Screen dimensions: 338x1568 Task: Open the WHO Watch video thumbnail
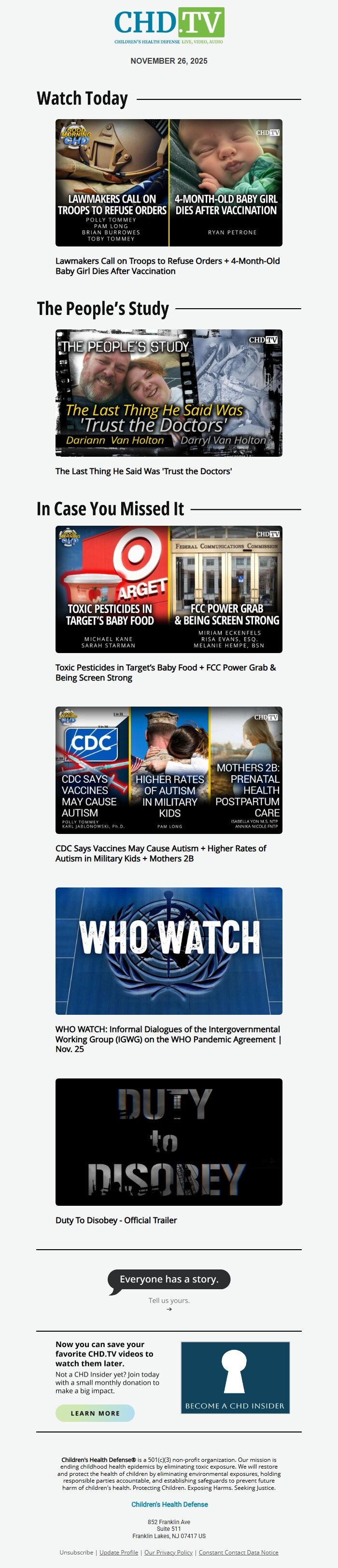pos(169,951)
